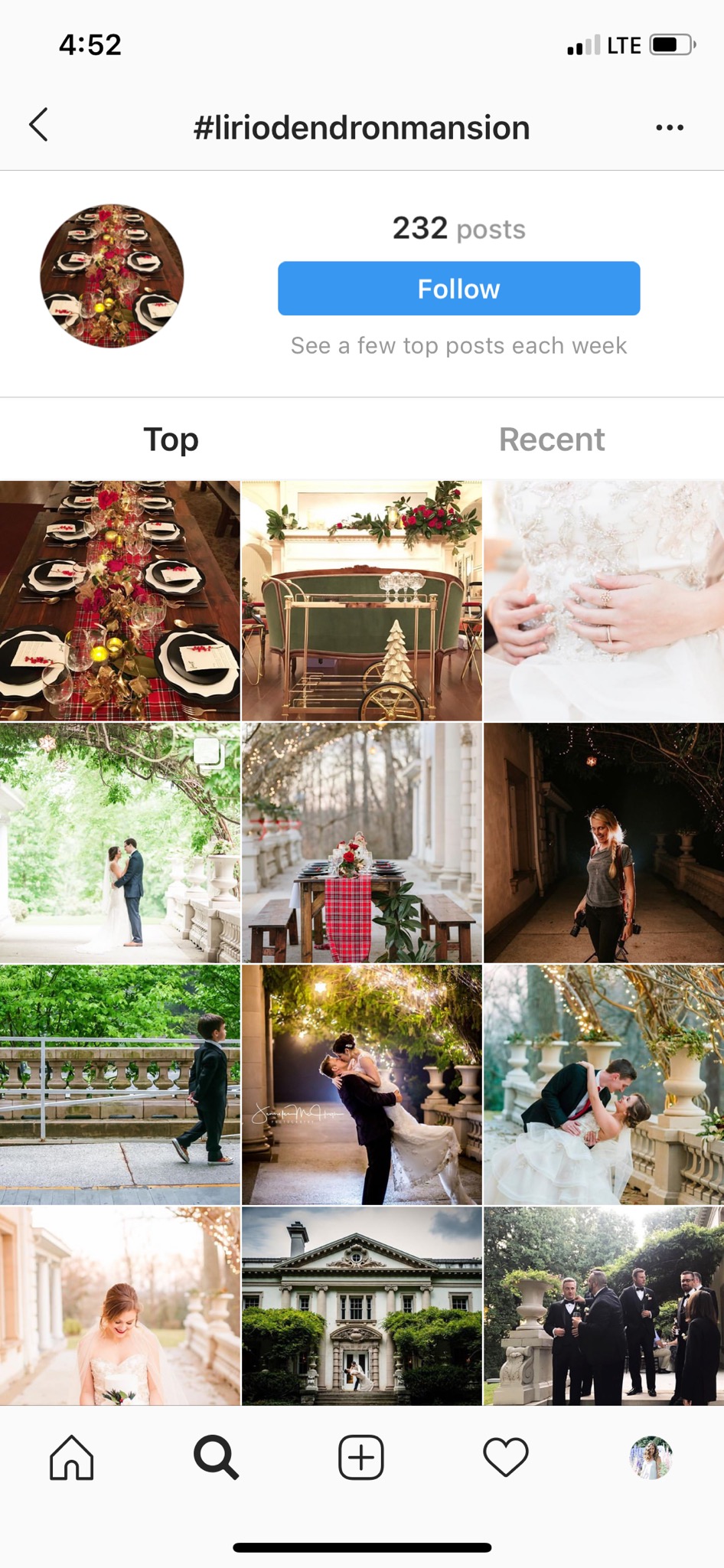
Task: View the boy in suit walking post
Action: [x=120, y=1085]
